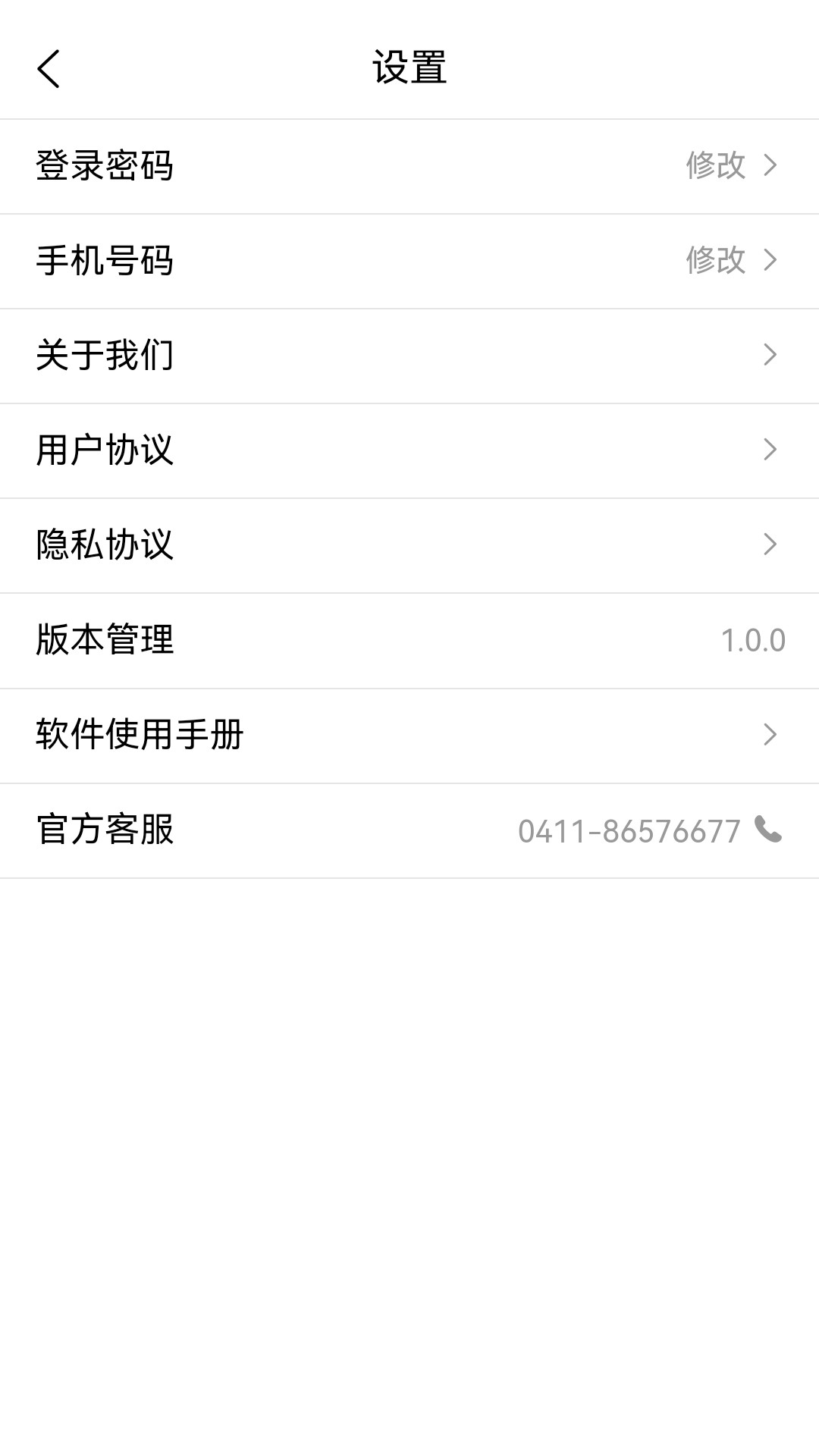Screen dimensions: 819x1456
Task: Click the 版本管理 row showing 1.0.0
Action: pos(409,640)
